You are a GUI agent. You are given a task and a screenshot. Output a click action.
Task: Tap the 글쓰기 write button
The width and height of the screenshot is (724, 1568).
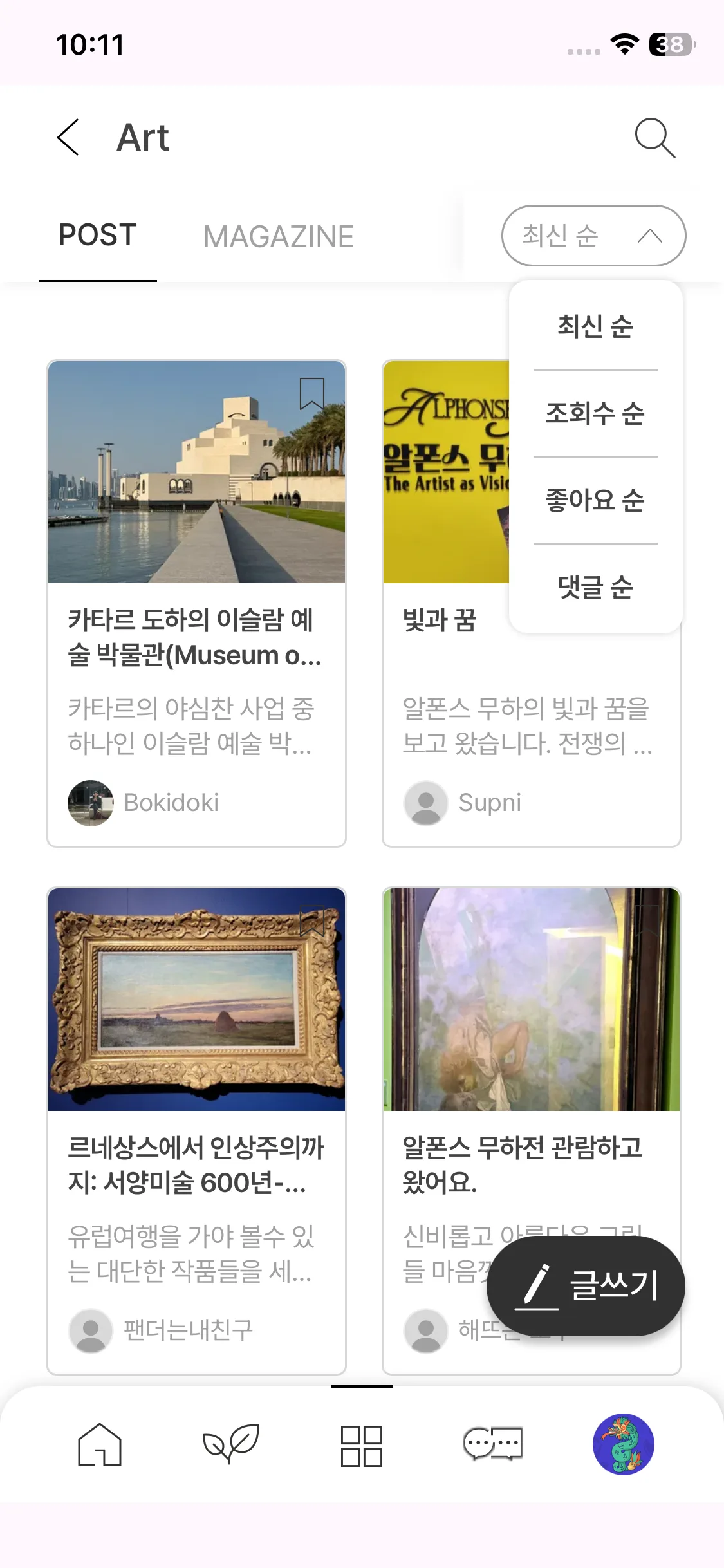[x=586, y=1286]
